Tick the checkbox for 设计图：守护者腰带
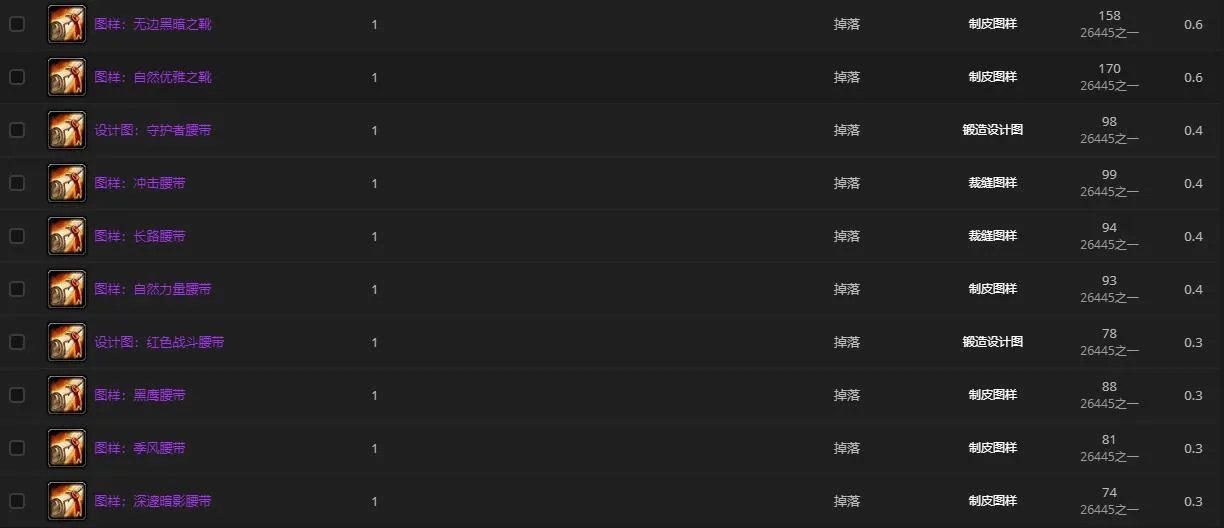This screenshot has width=1224, height=528. tap(17, 130)
